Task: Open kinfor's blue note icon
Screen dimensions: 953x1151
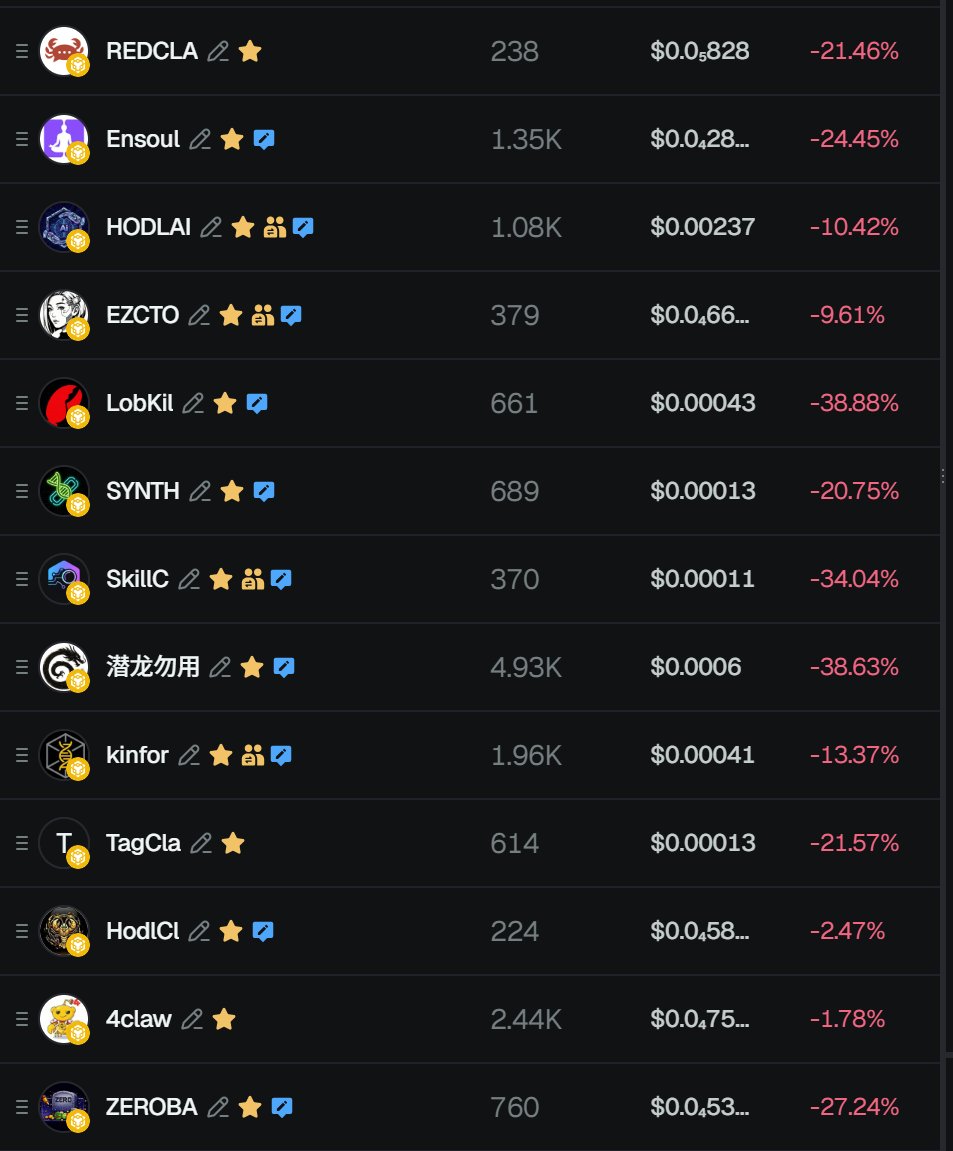Action: pyautogui.click(x=281, y=755)
